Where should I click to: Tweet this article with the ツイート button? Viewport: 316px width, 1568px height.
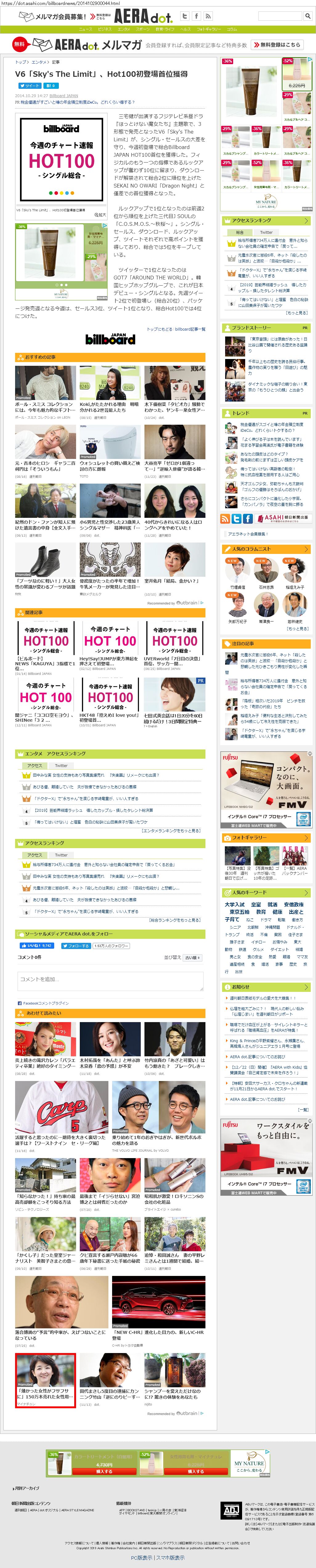(29, 86)
